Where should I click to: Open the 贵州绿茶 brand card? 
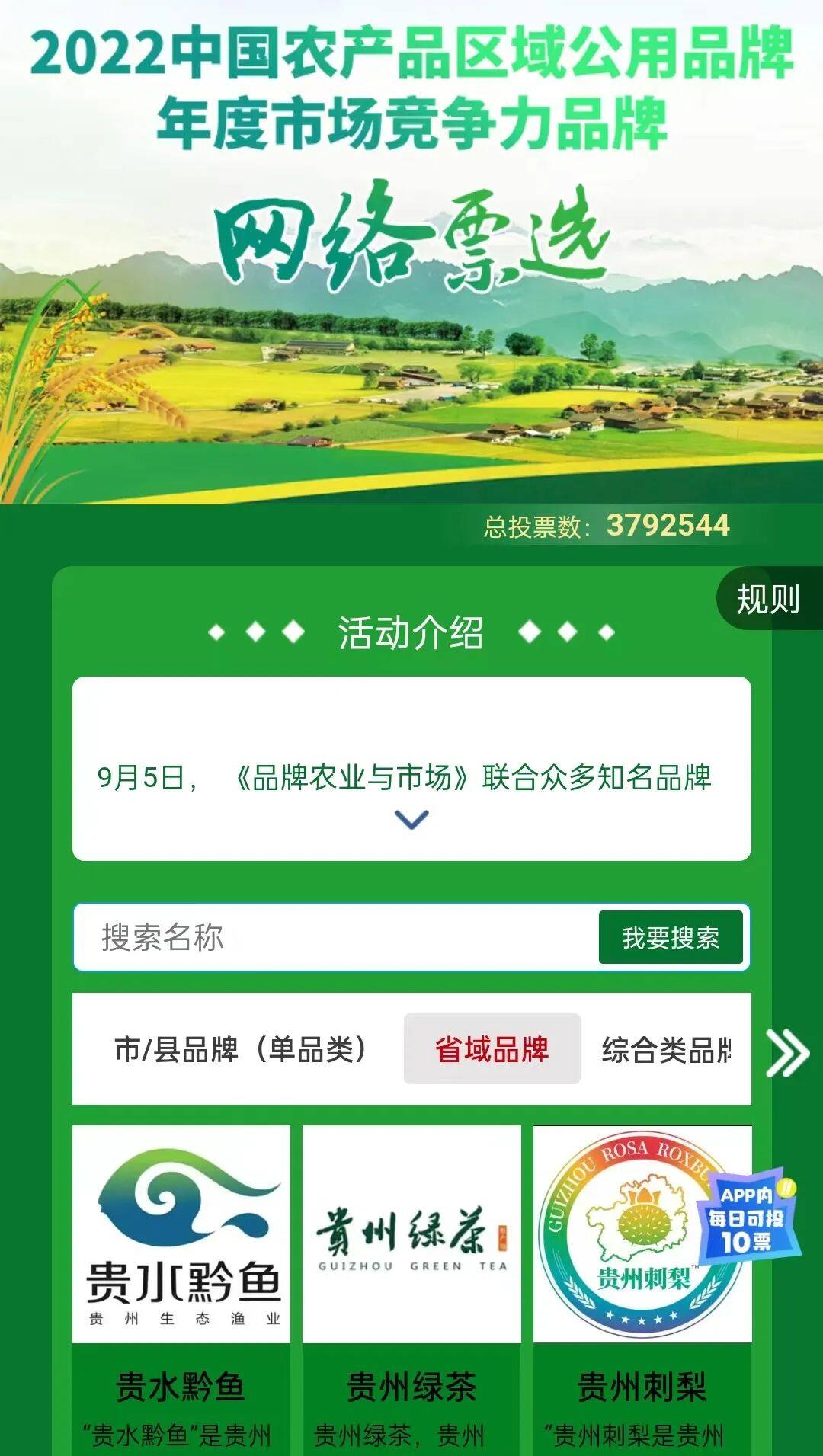click(411, 1290)
